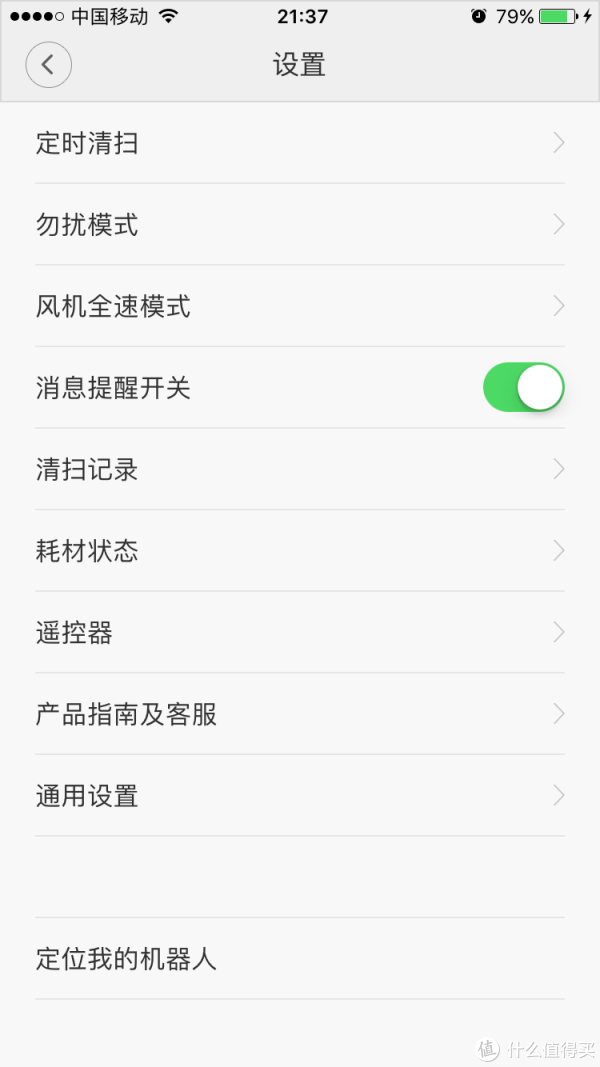Viewport: 600px width, 1067px height.
Task: Turn off the 消息提醒开关 switch
Action: pyautogui.click(x=523, y=388)
